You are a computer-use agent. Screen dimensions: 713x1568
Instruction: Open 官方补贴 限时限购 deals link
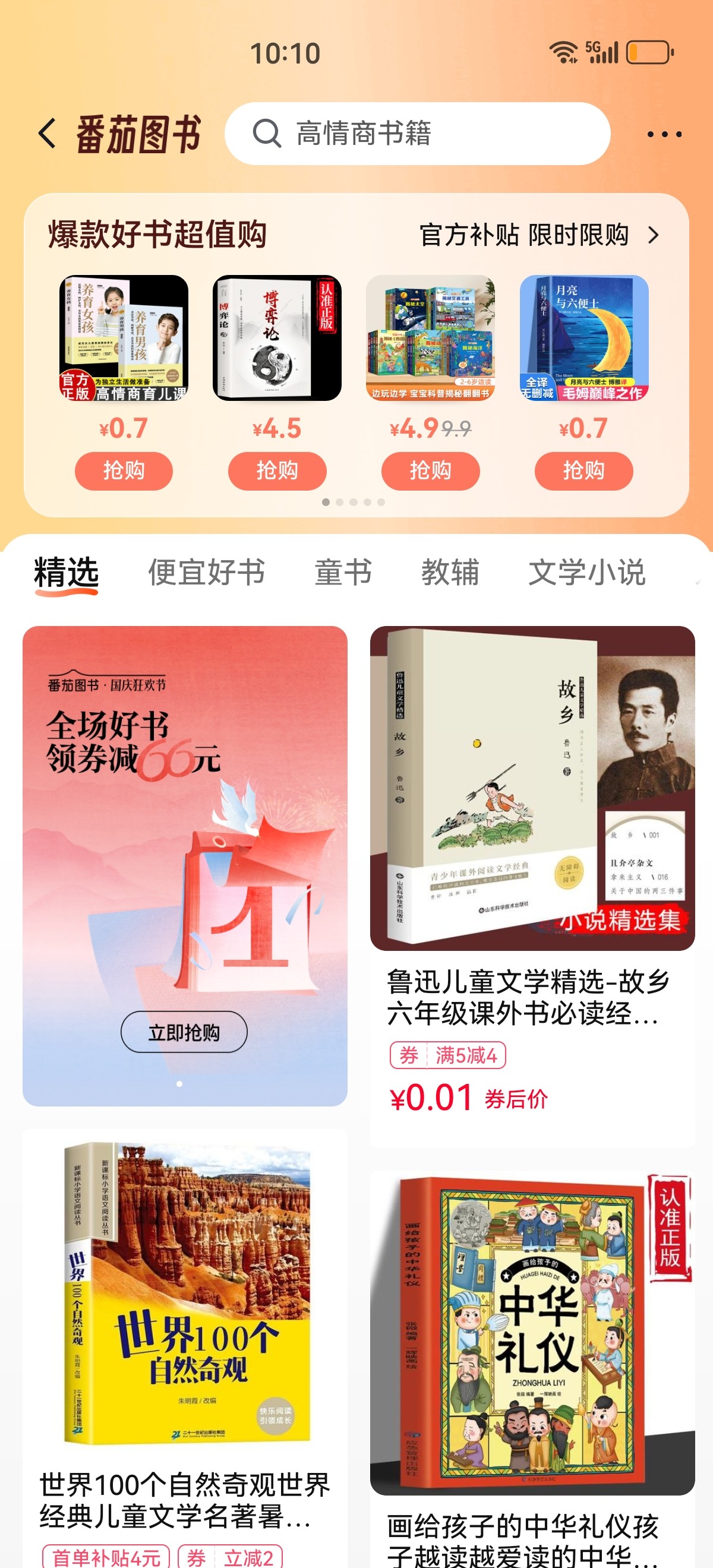coord(538,235)
